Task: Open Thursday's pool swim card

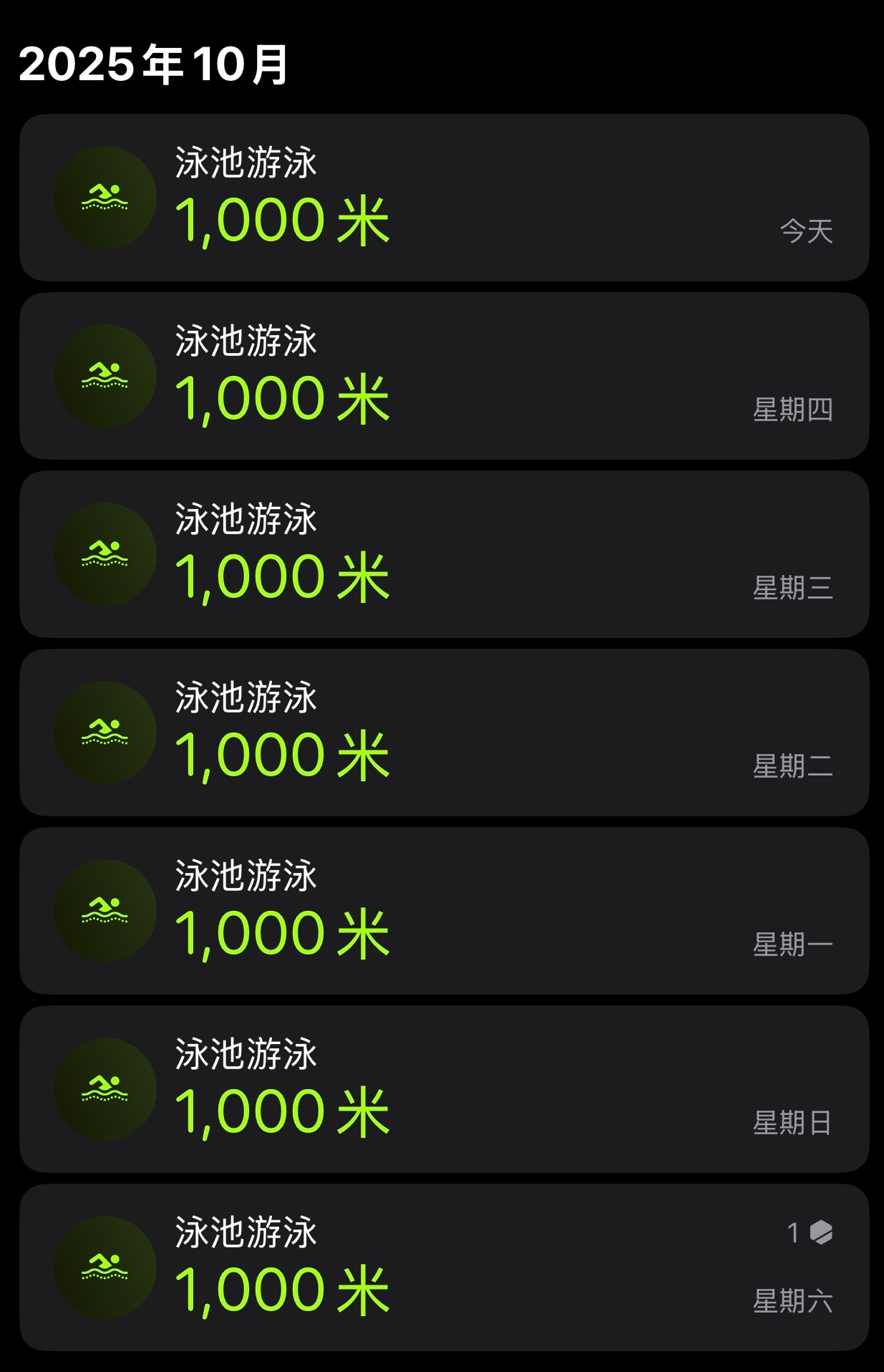Action: [442, 378]
